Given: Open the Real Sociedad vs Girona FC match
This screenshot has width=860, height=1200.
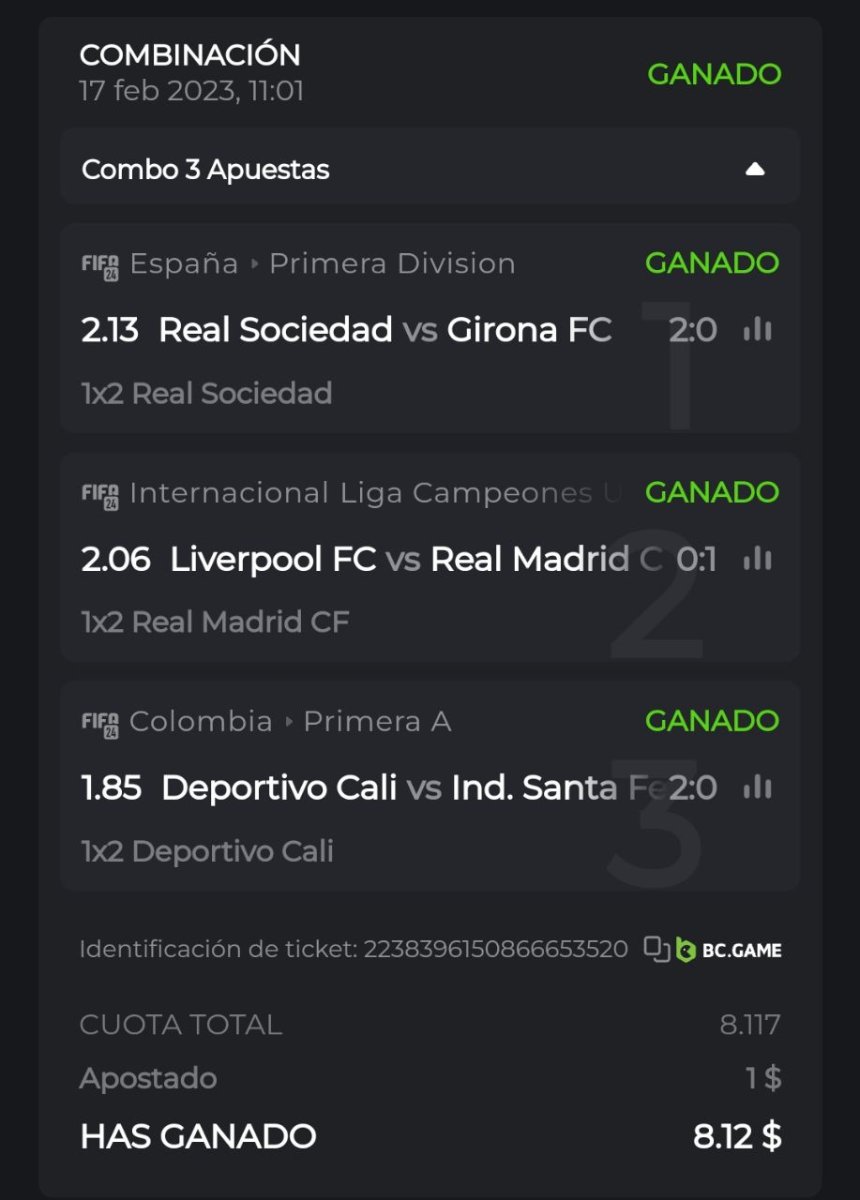Looking at the screenshot, I should tap(385, 330).
